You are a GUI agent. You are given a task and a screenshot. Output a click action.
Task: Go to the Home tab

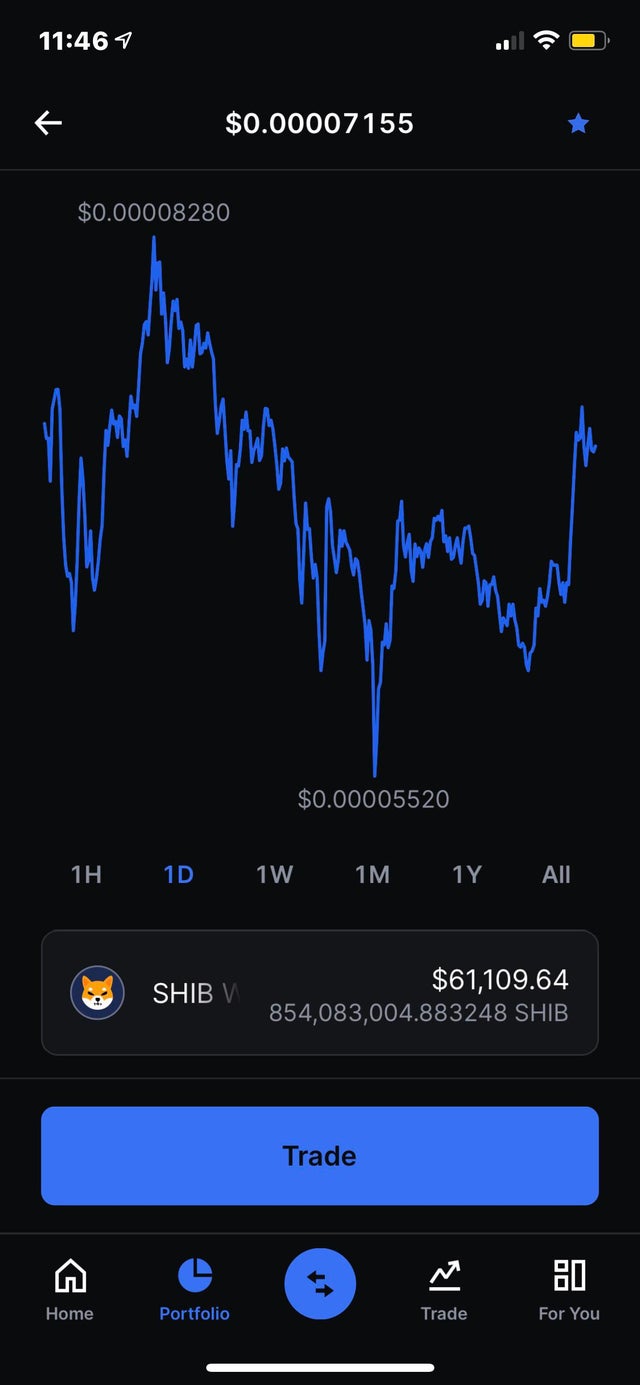point(69,1290)
